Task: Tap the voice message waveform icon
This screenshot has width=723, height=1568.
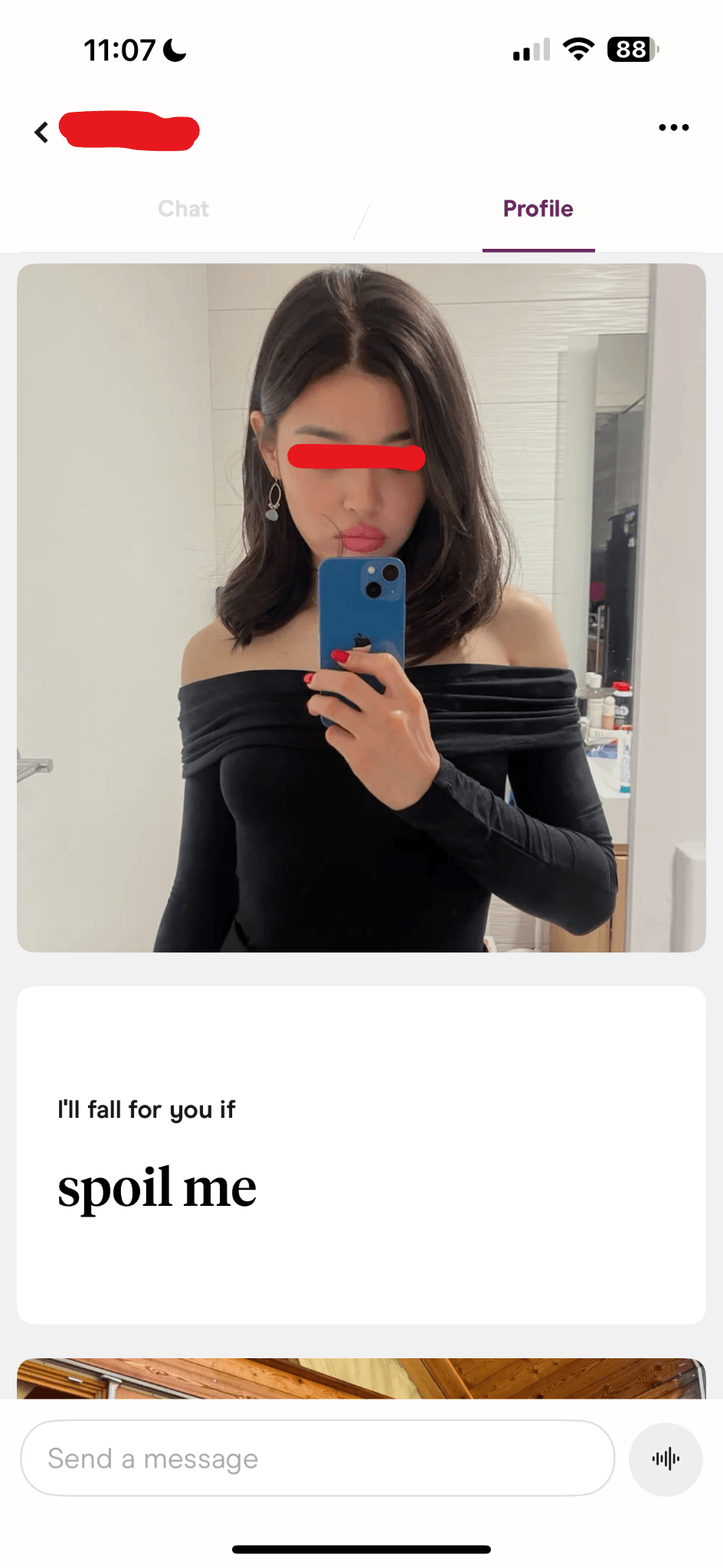Action: point(666,1459)
